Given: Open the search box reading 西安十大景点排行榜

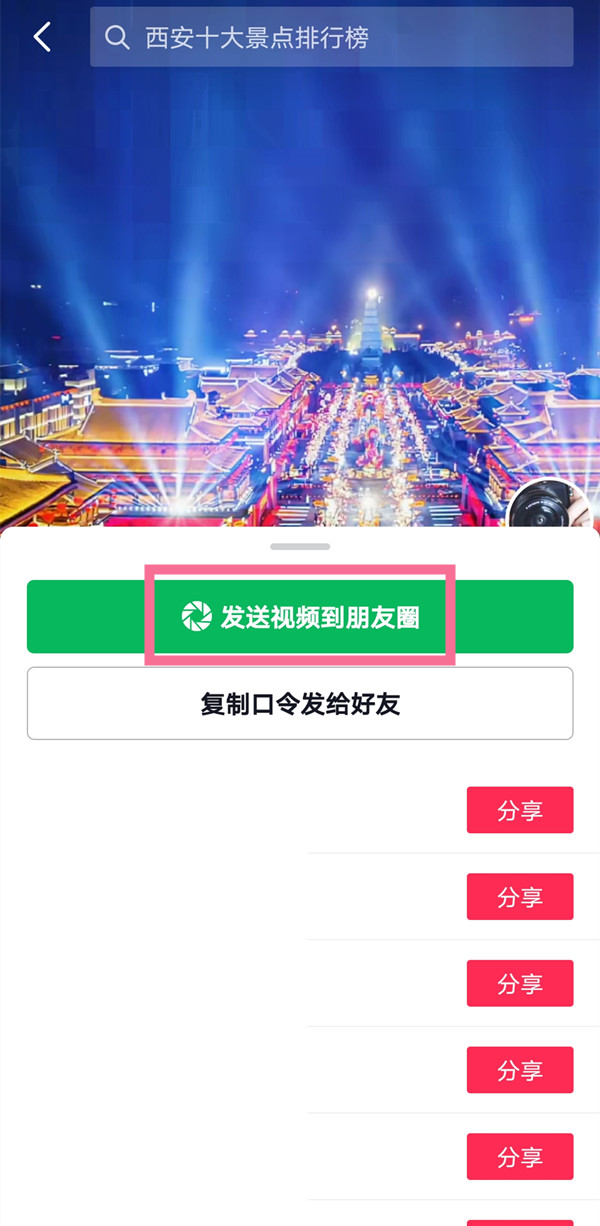Looking at the screenshot, I should coord(331,38).
